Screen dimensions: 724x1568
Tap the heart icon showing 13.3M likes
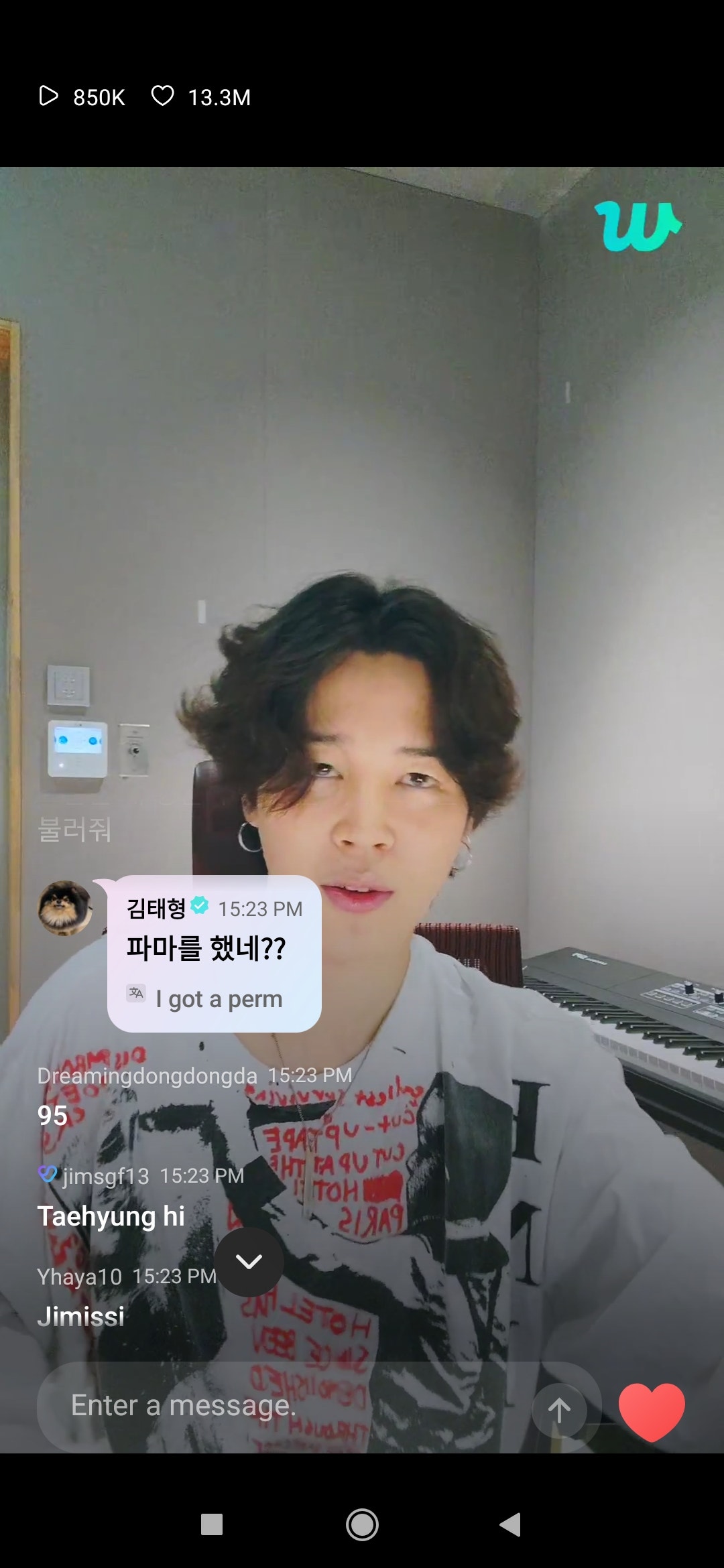tap(163, 98)
